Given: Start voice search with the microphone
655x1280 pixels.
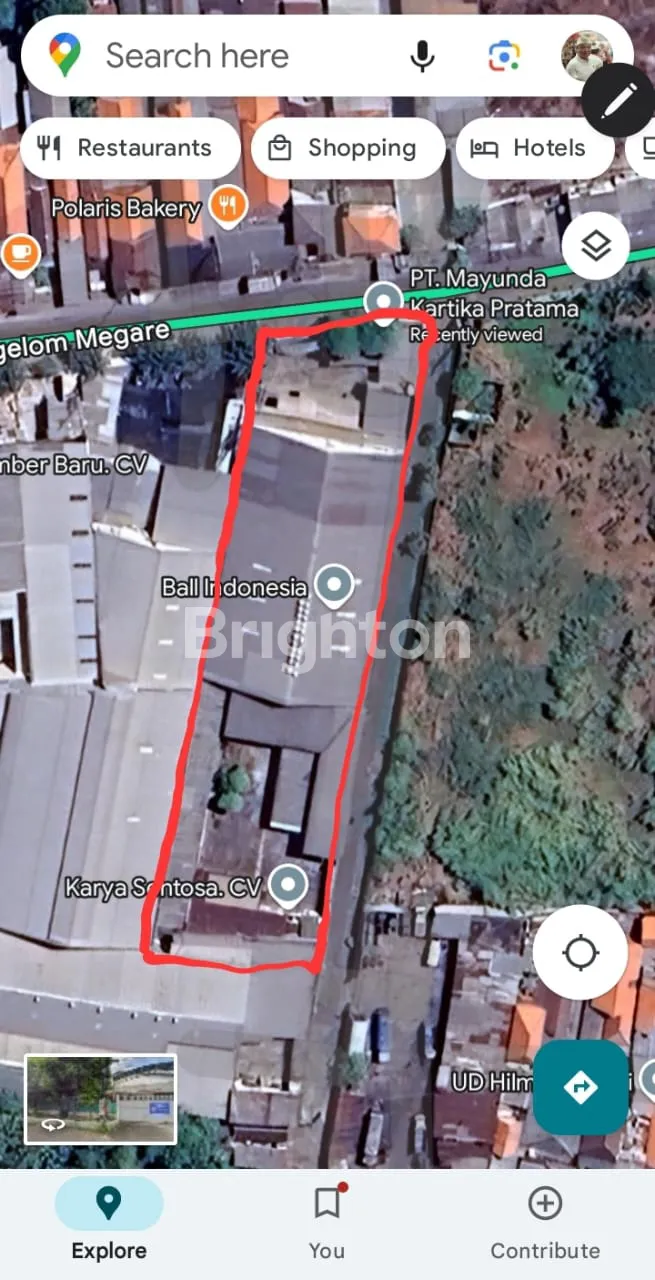Looking at the screenshot, I should [422, 57].
